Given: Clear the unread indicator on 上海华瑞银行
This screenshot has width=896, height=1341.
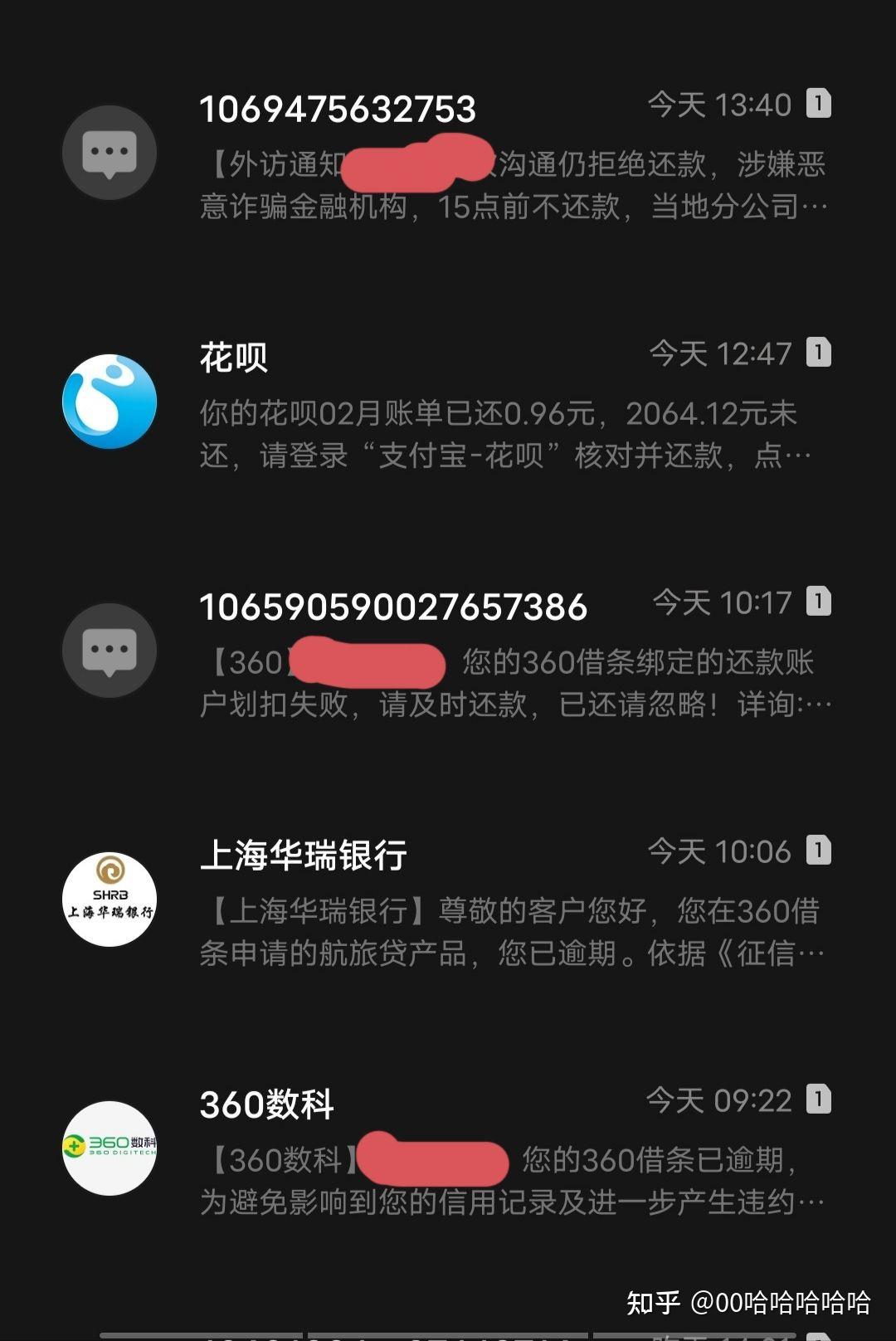Looking at the screenshot, I should coord(820,851).
